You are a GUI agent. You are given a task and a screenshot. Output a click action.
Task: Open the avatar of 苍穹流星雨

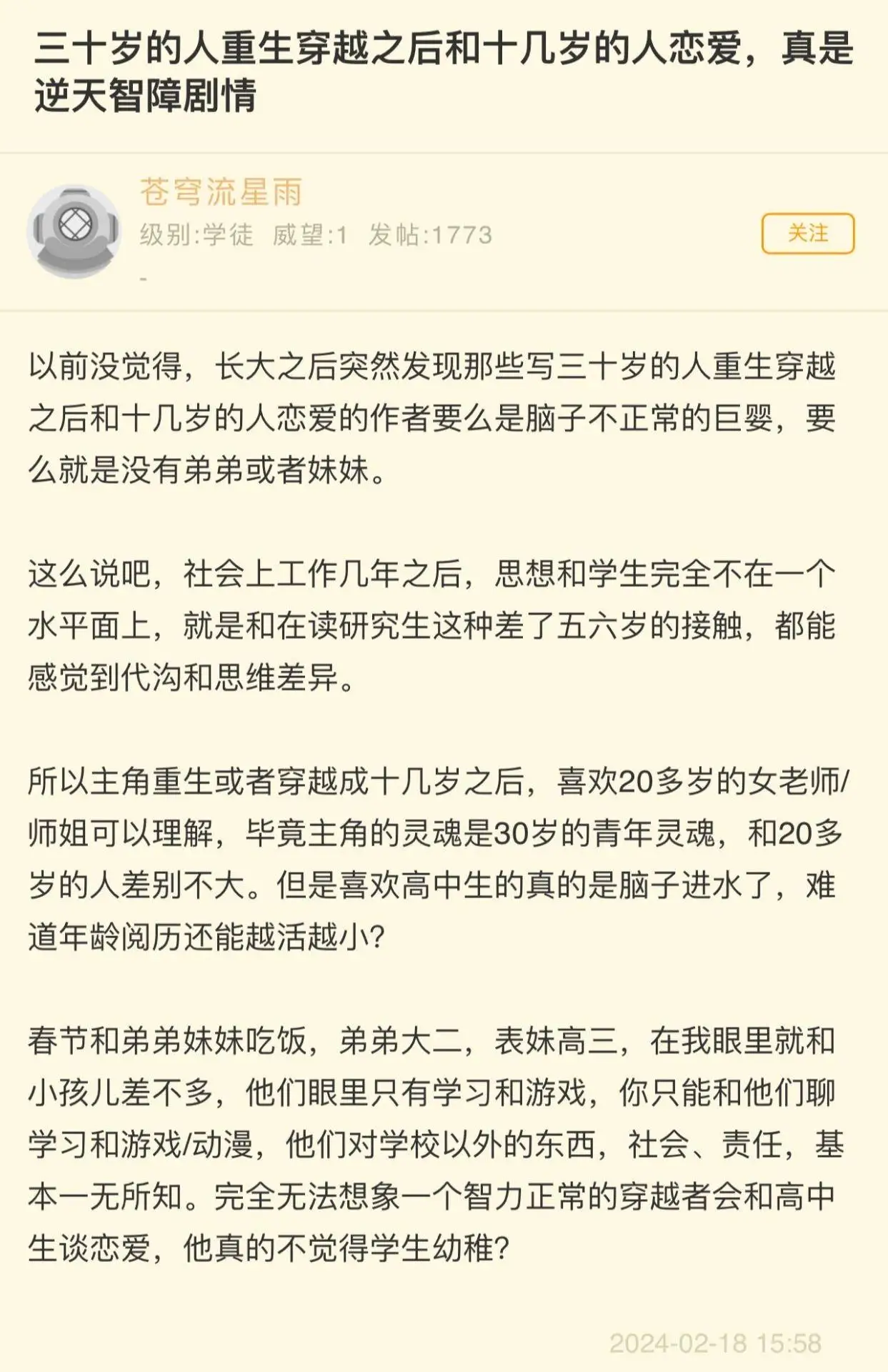(74, 232)
